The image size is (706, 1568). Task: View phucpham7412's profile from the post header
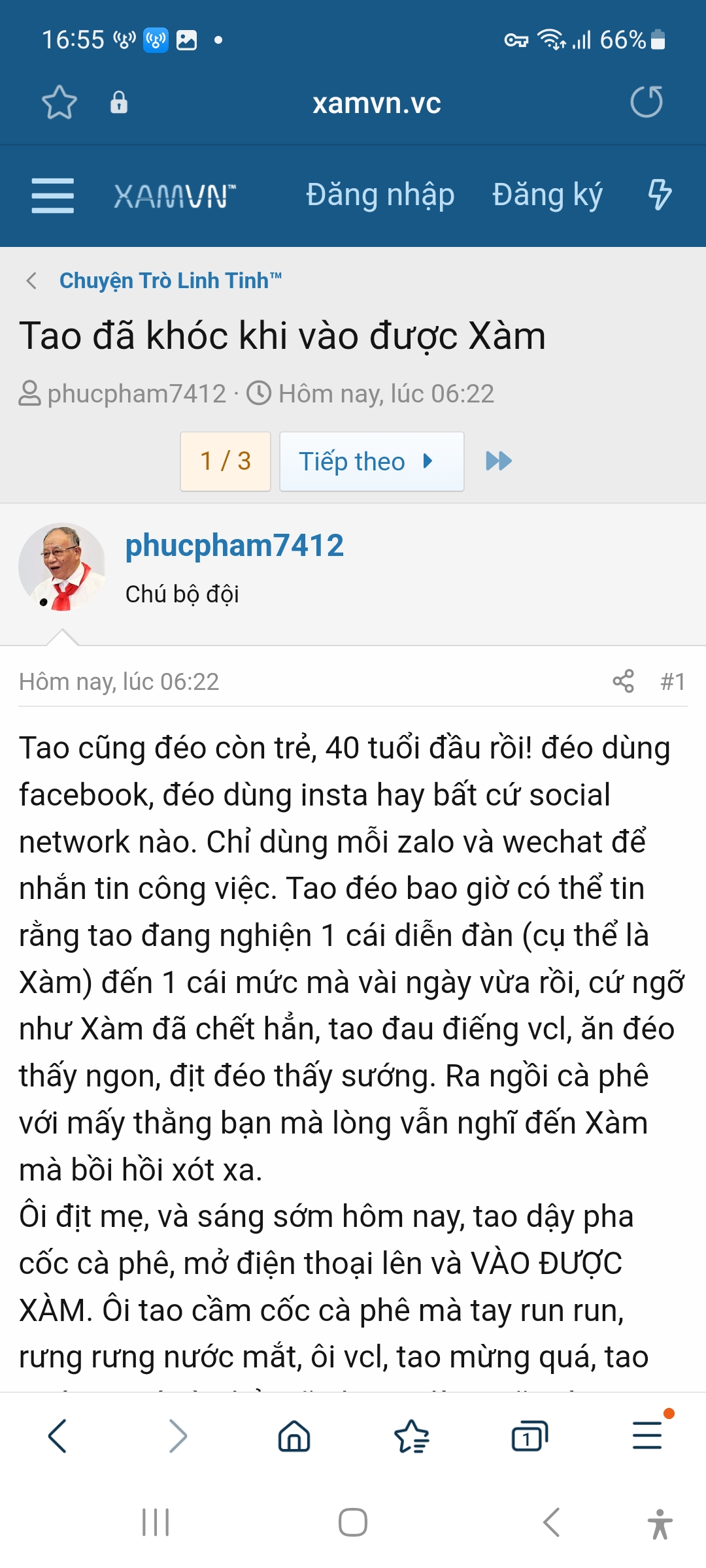click(x=234, y=546)
